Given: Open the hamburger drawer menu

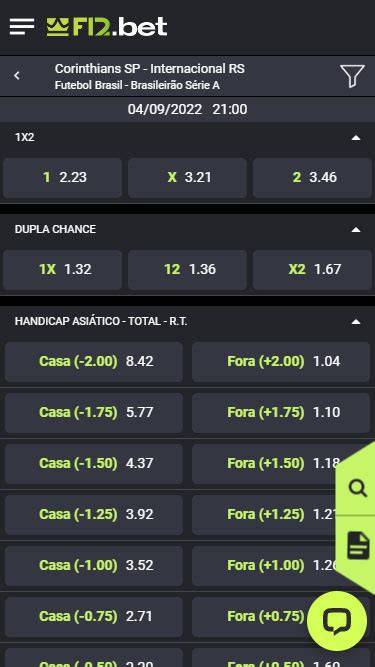Looking at the screenshot, I should (x=22, y=27).
